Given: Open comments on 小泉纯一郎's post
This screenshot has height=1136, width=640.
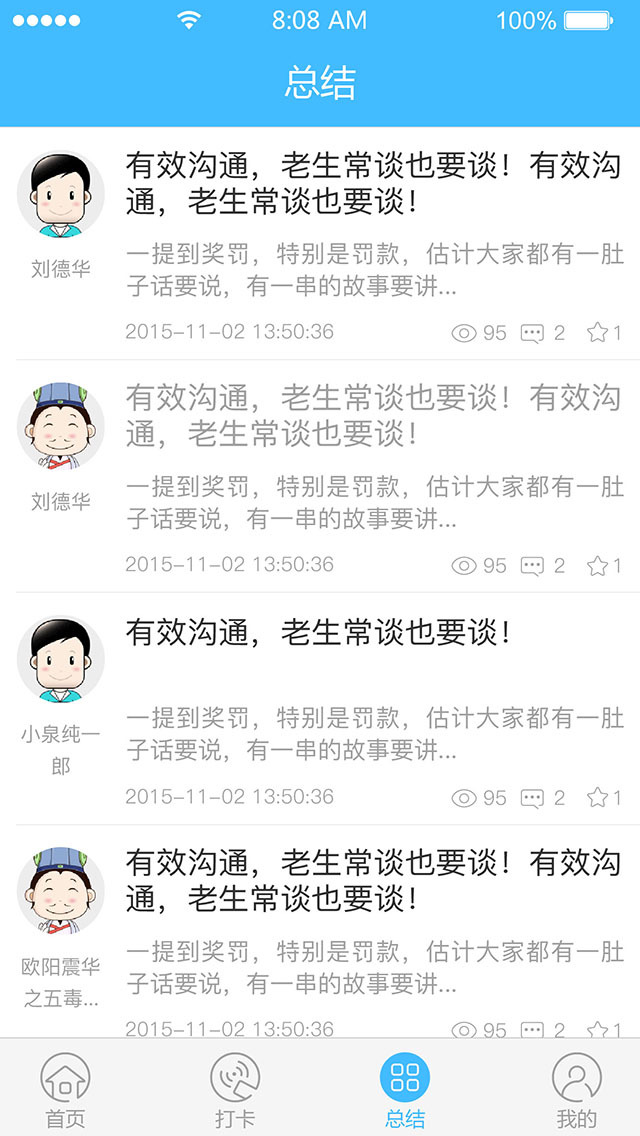Looking at the screenshot, I should (532, 798).
